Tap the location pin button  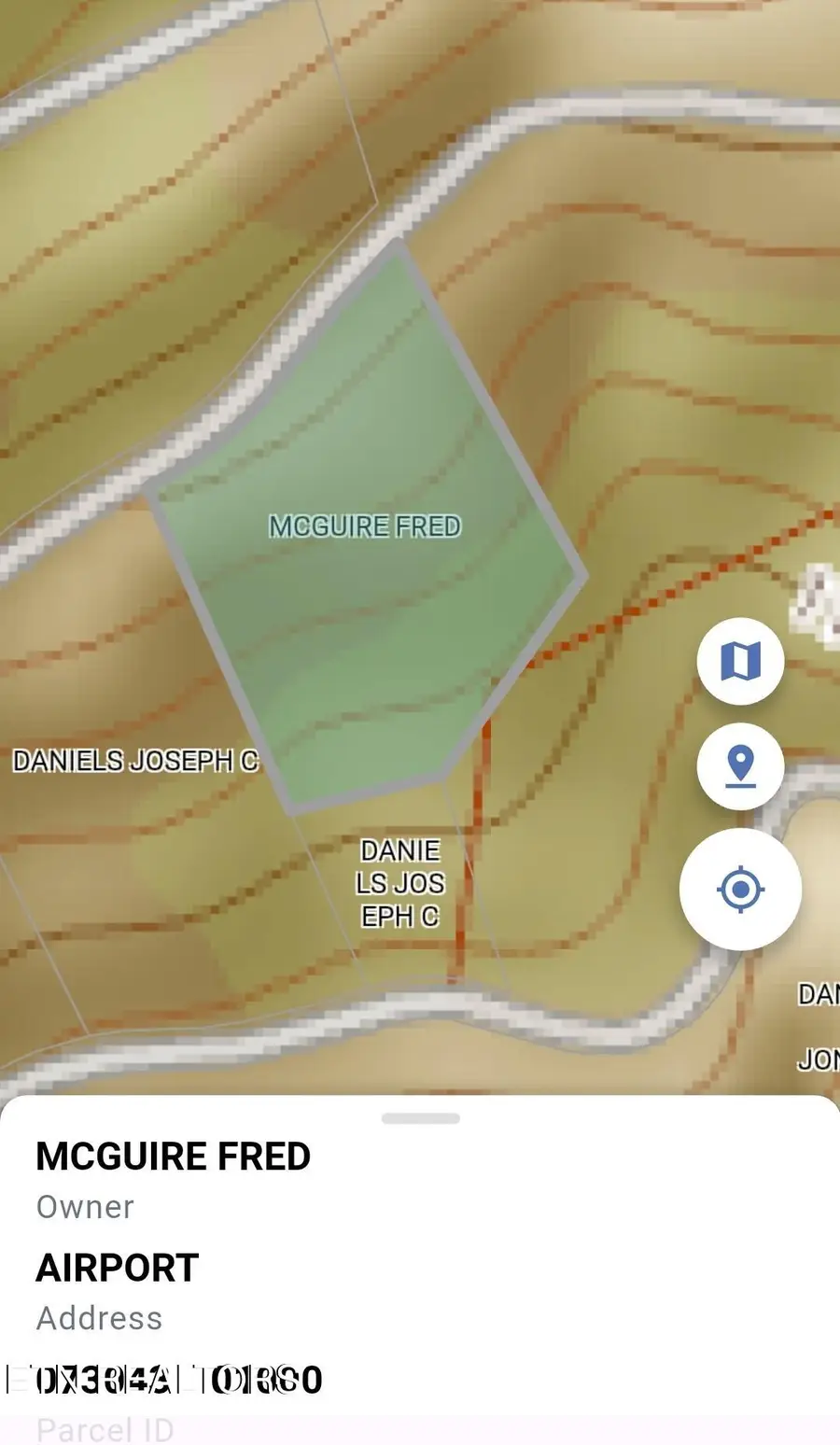click(x=740, y=766)
